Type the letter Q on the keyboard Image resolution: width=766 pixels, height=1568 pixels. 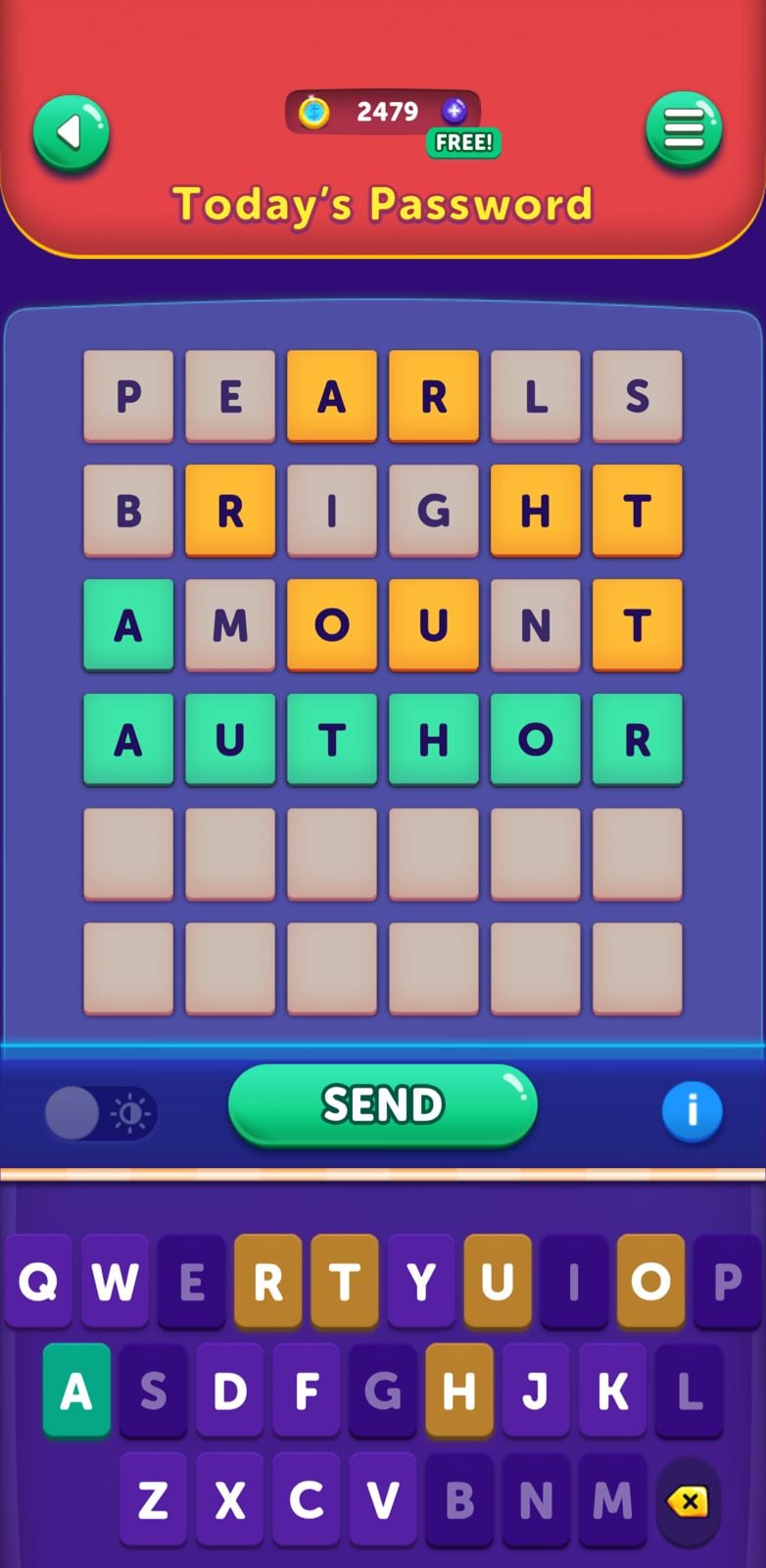[x=38, y=1281]
